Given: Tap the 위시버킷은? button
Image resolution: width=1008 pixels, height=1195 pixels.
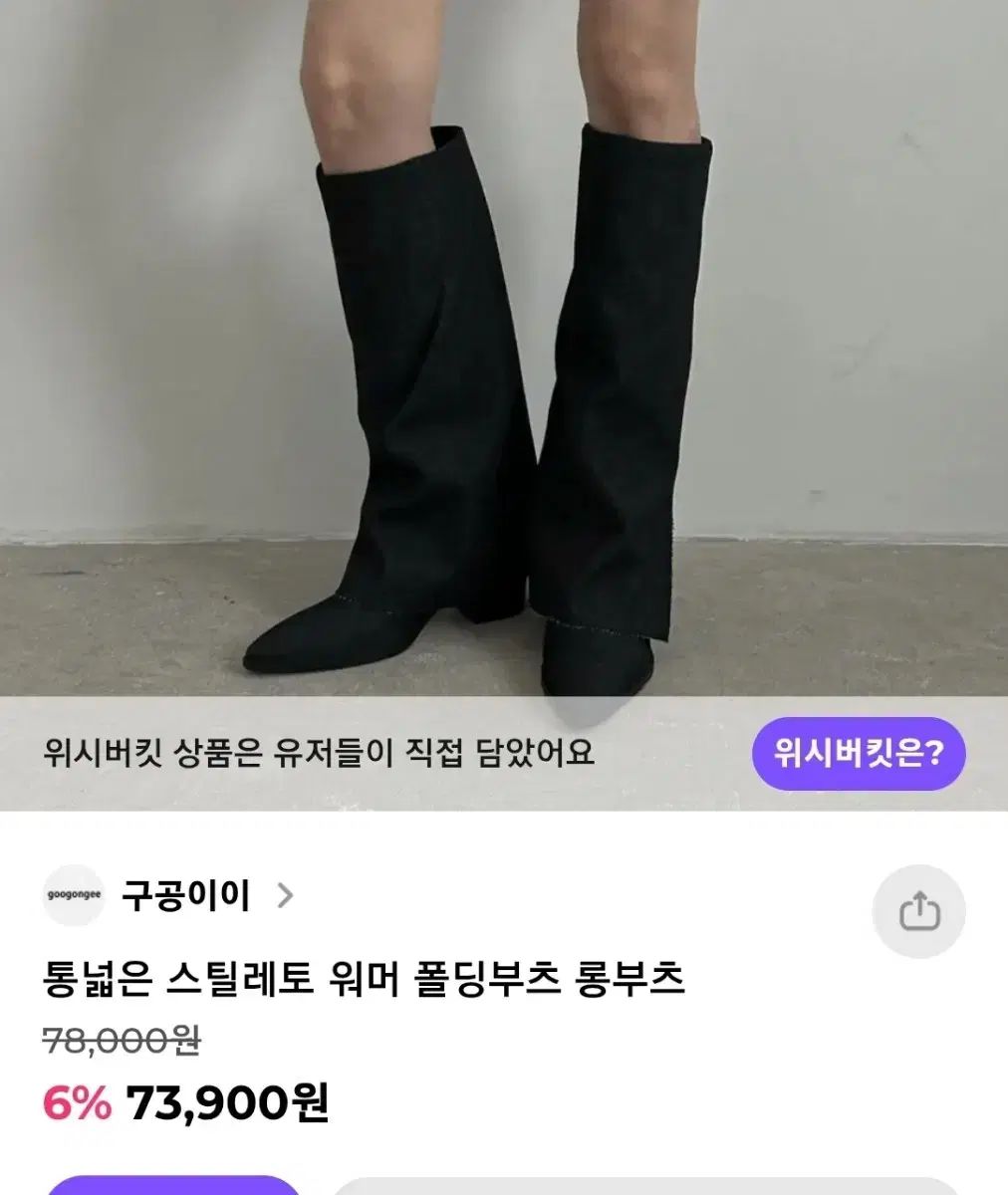Looking at the screenshot, I should (x=859, y=753).
